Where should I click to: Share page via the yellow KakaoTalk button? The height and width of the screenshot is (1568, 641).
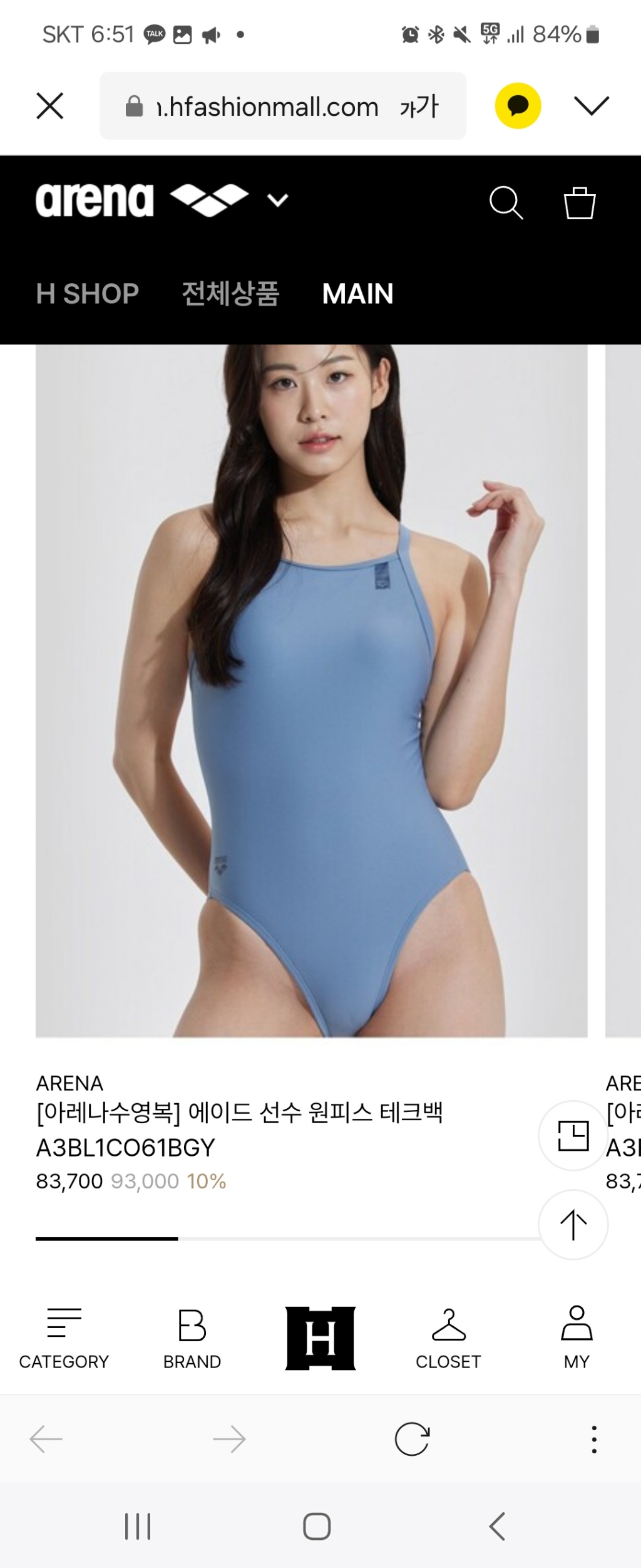(x=518, y=105)
